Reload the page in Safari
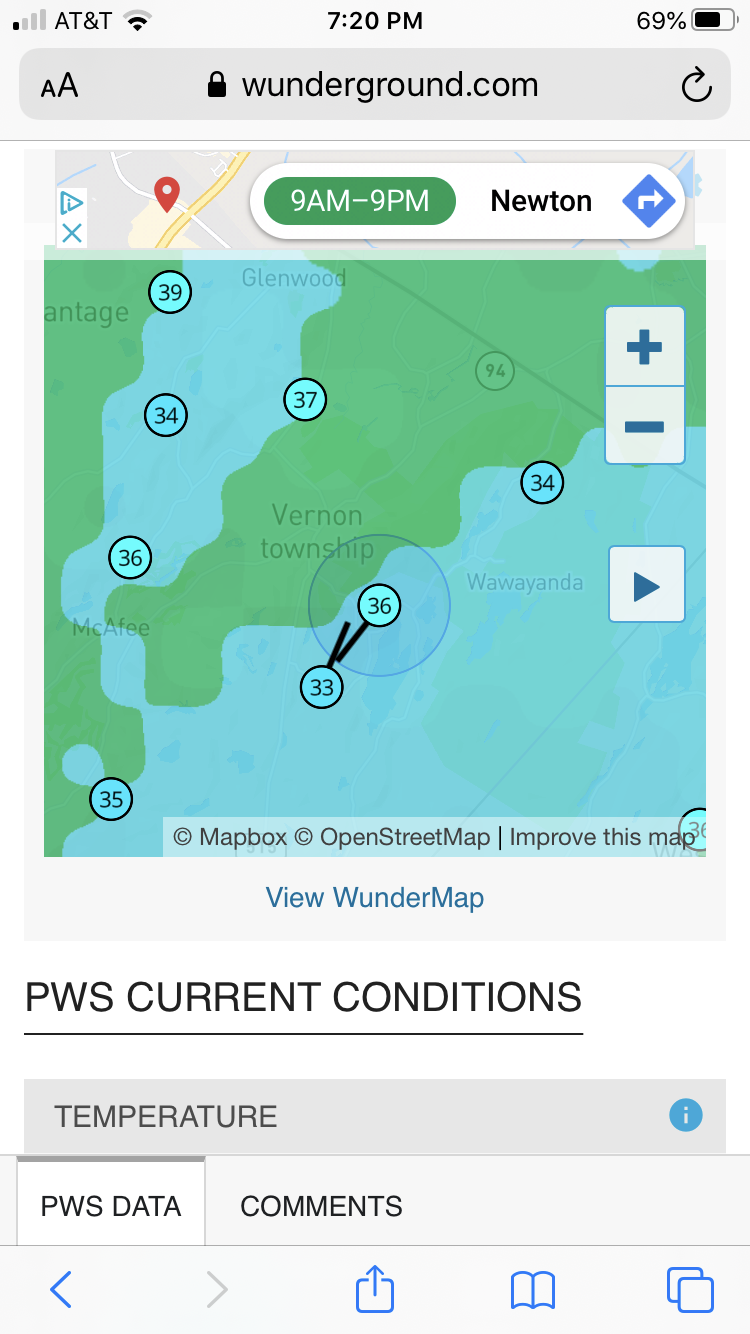 [x=696, y=86]
